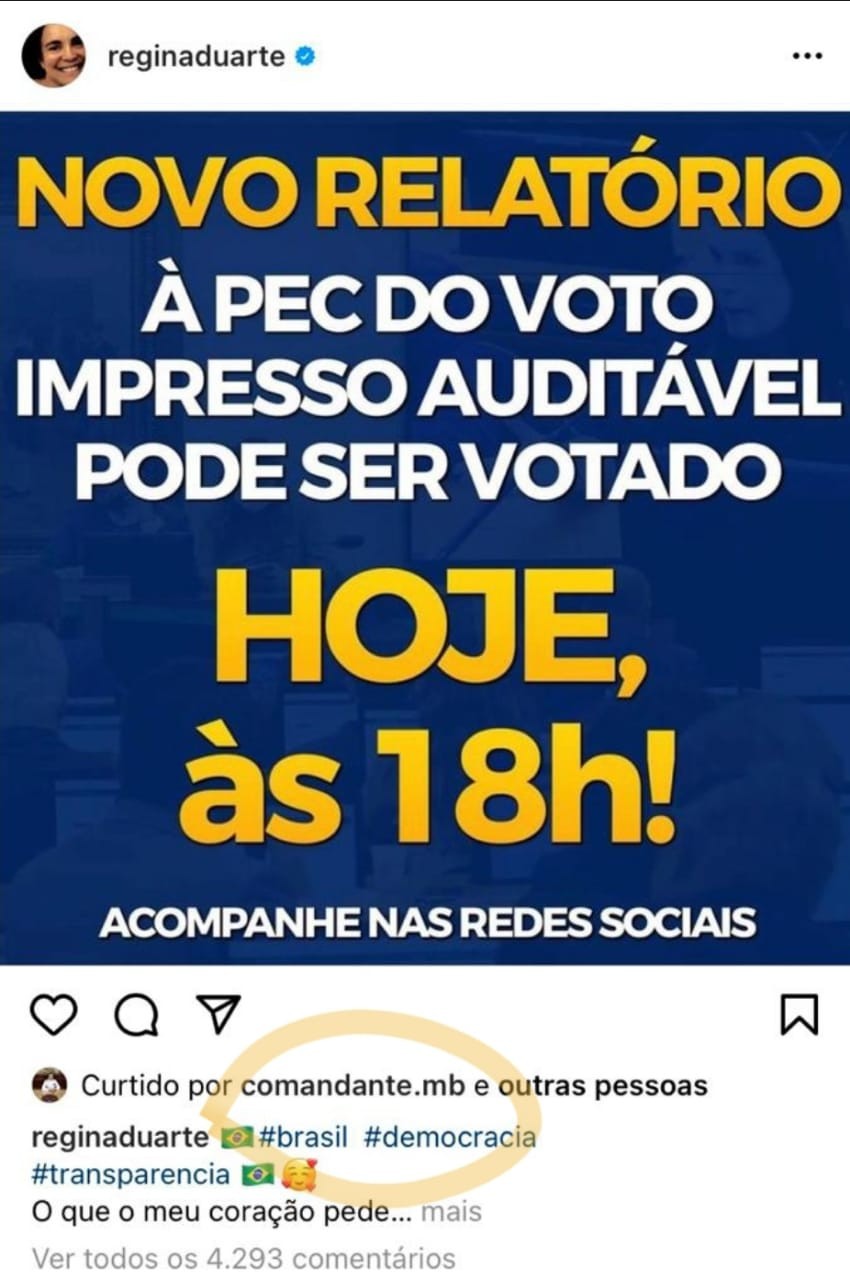Open the comment bubble icon

pyautogui.click(x=136, y=1015)
